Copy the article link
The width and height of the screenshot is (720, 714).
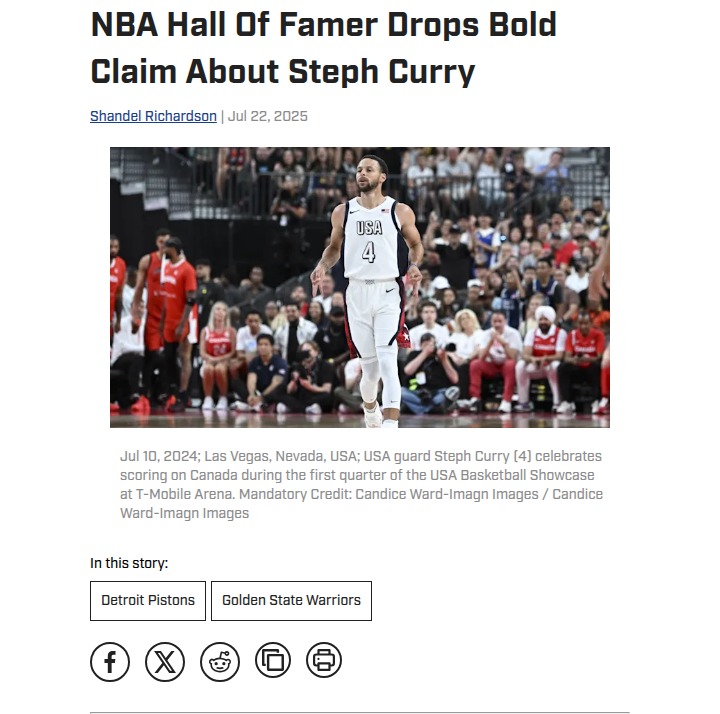point(273,660)
